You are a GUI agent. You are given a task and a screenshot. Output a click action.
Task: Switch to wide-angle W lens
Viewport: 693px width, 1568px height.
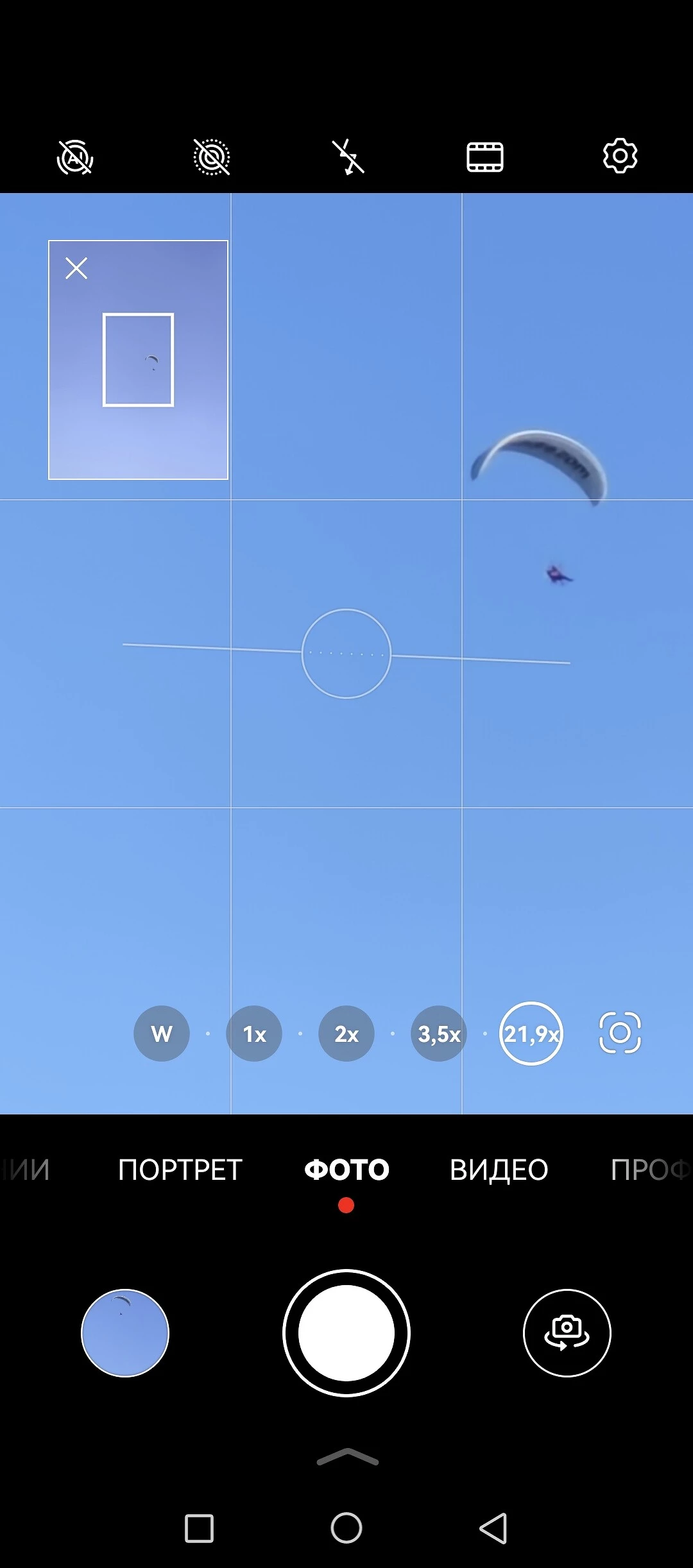(162, 1034)
